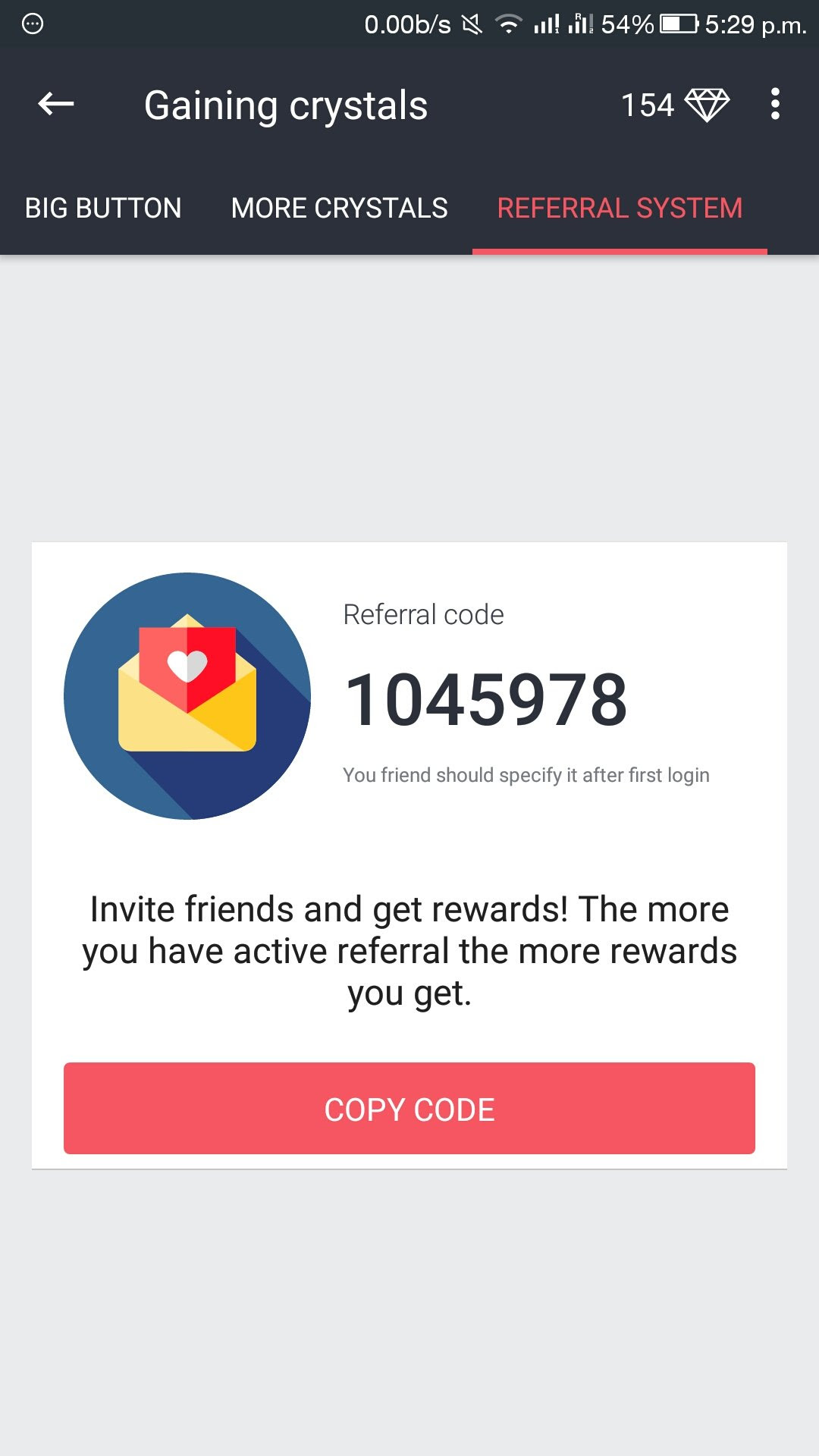Tap the invite friends rewards description text
This screenshot has height=1456, width=819.
point(409,950)
